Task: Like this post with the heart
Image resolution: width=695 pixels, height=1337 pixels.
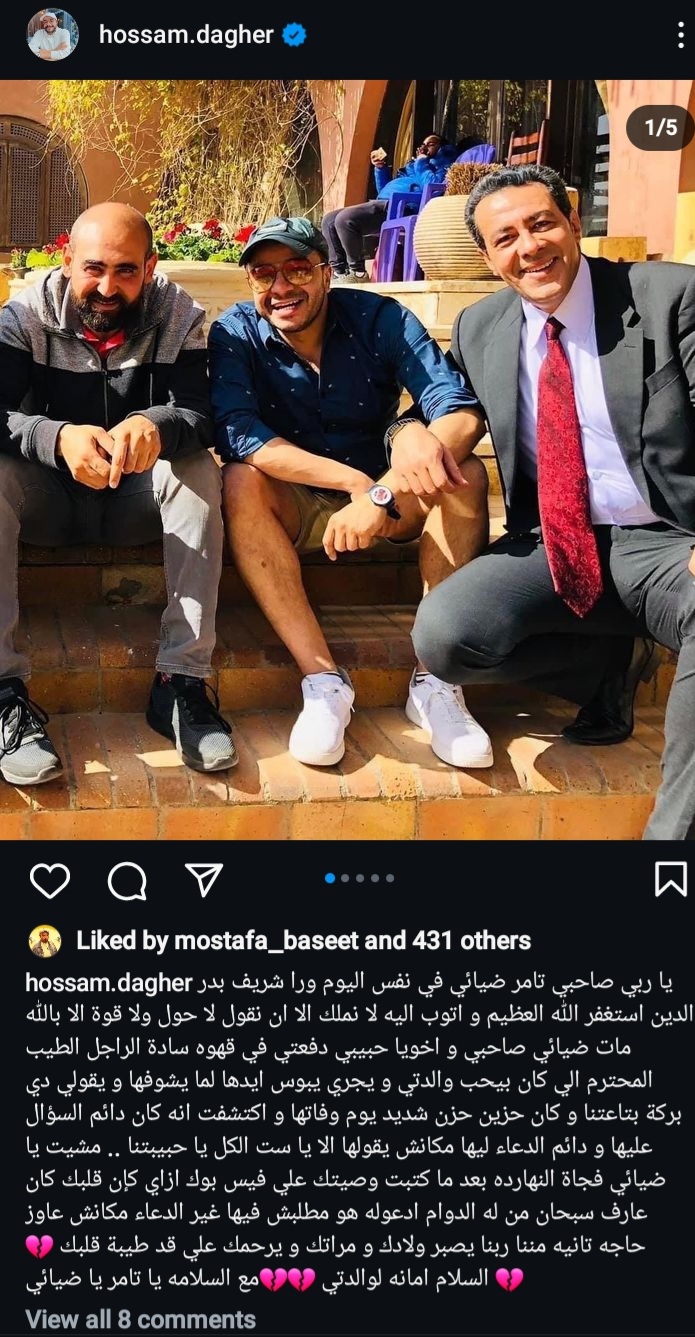Action: 50,879
